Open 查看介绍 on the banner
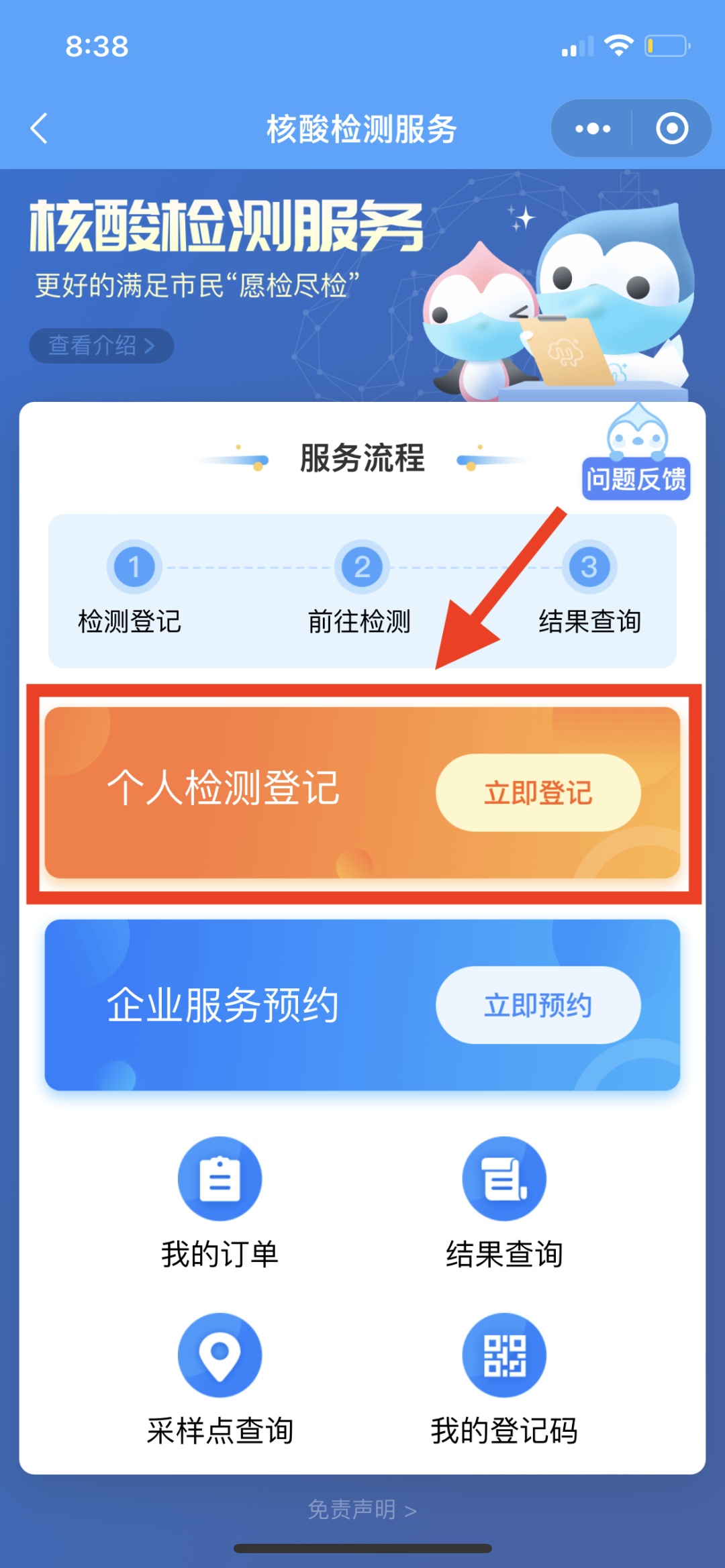 (x=101, y=346)
